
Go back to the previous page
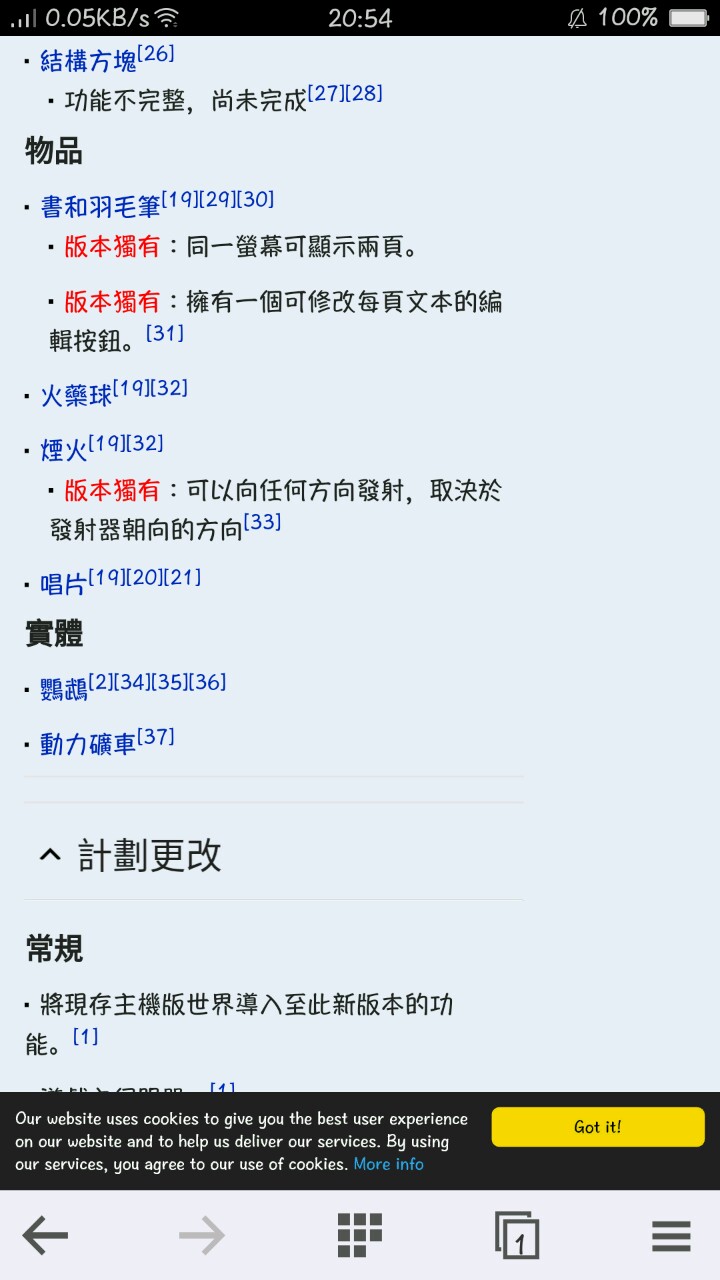(x=45, y=1236)
